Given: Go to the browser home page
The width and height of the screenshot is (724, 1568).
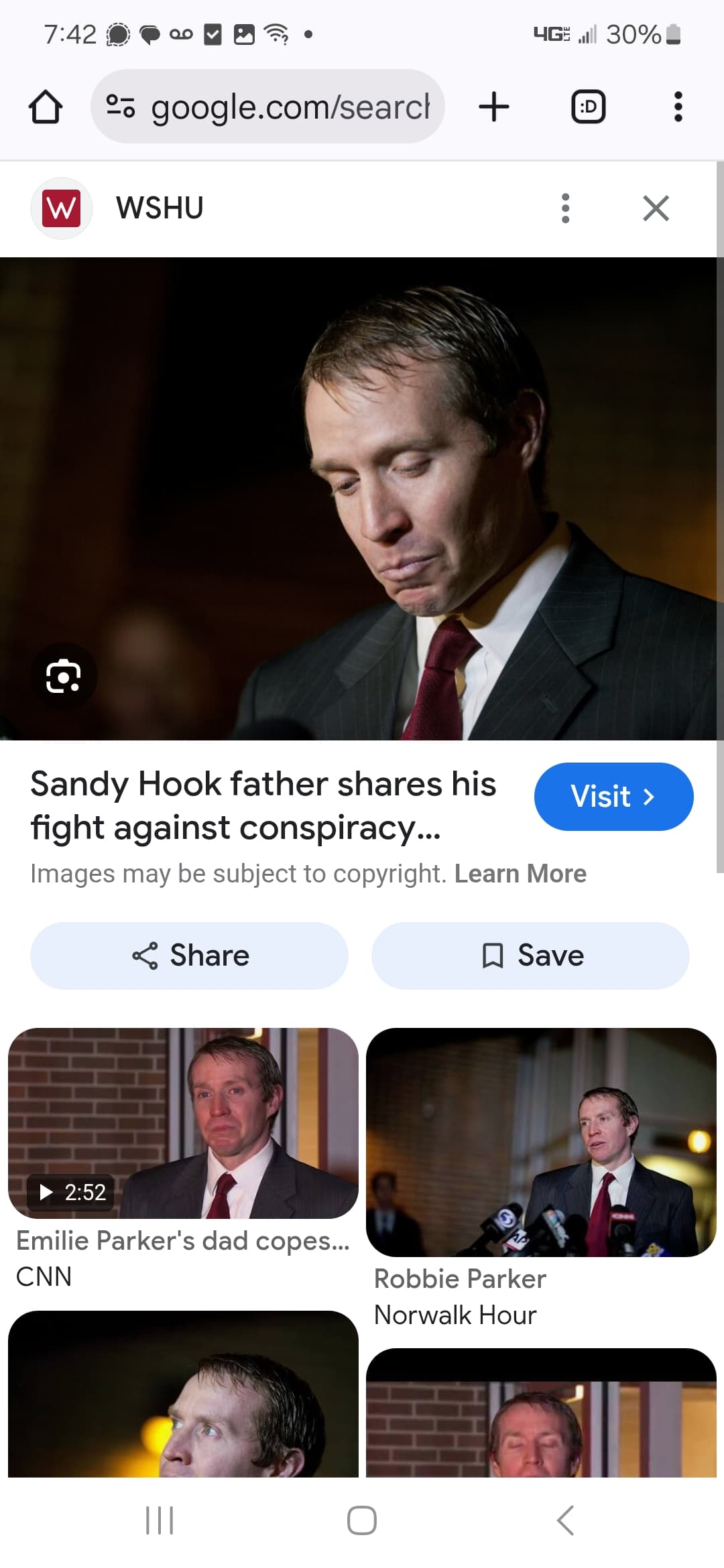Looking at the screenshot, I should tap(46, 107).
